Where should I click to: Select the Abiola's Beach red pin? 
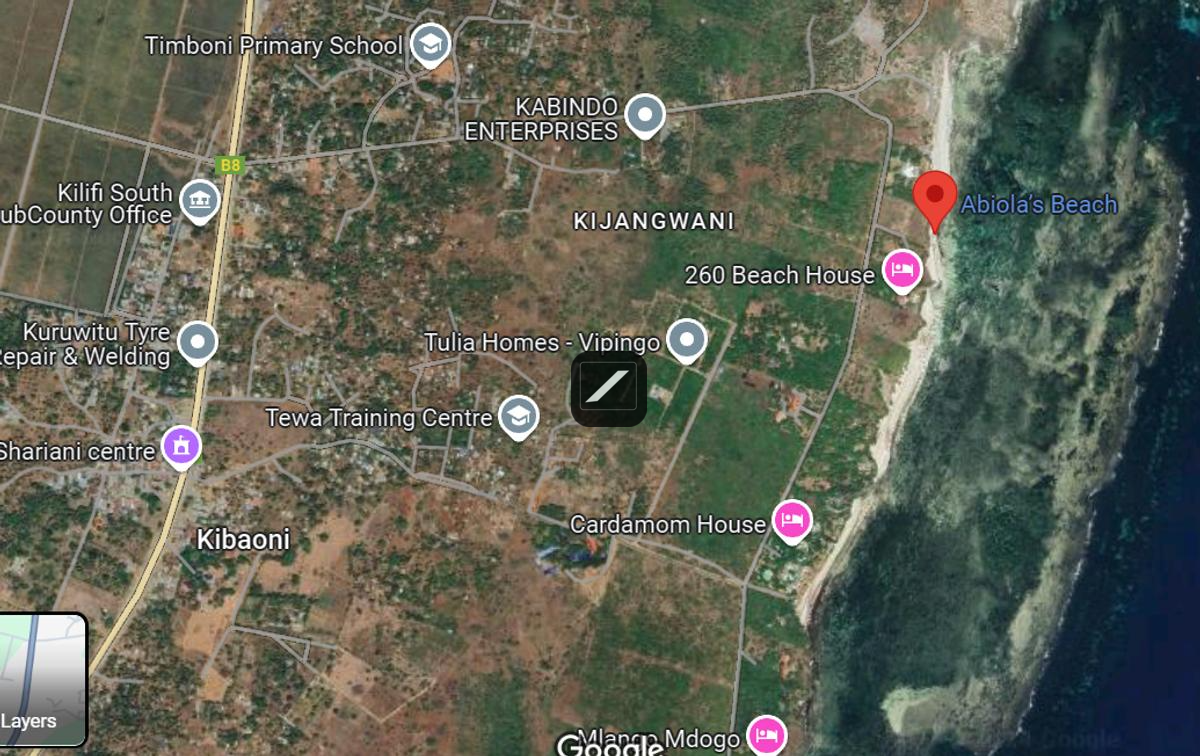click(x=935, y=196)
